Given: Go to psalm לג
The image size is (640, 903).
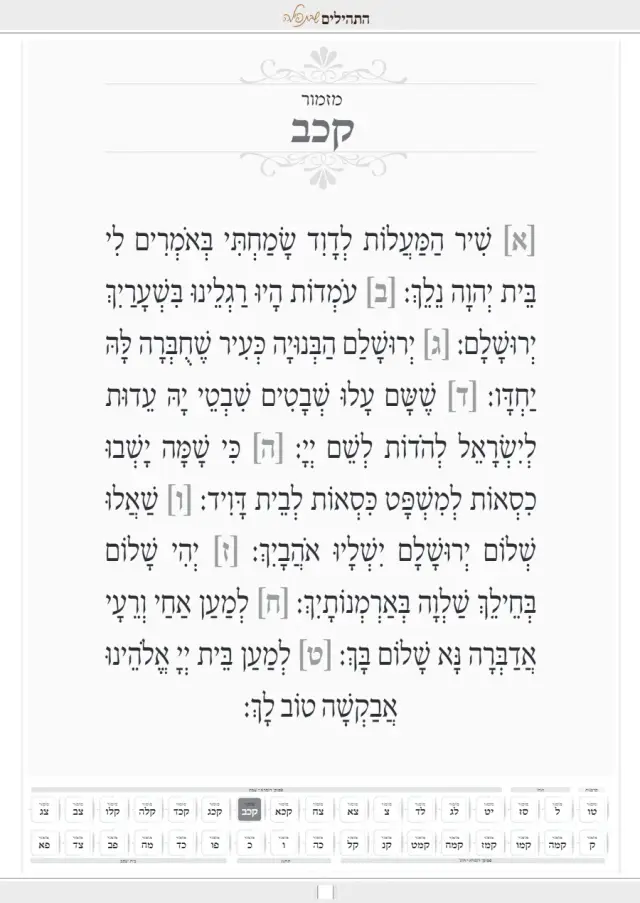Looking at the screenshot, I should point(454,809).
